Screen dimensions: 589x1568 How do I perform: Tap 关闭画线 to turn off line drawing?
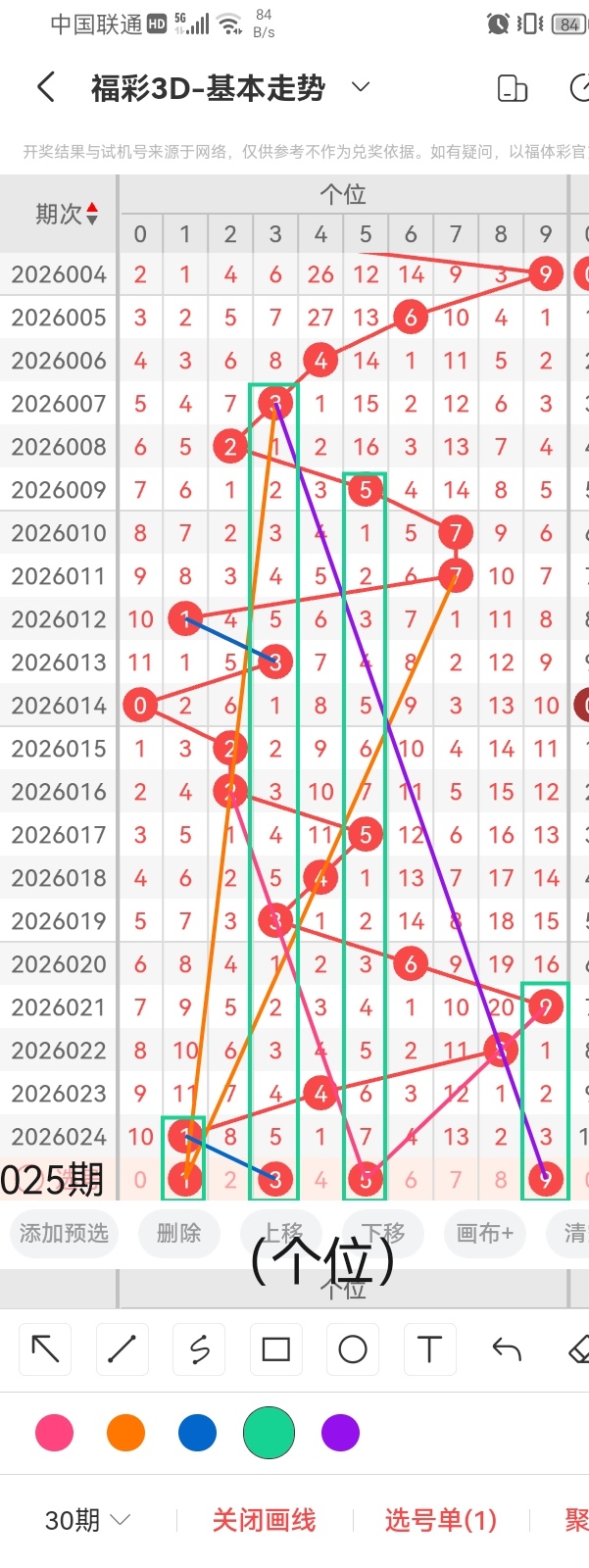tap(264, 1520)
